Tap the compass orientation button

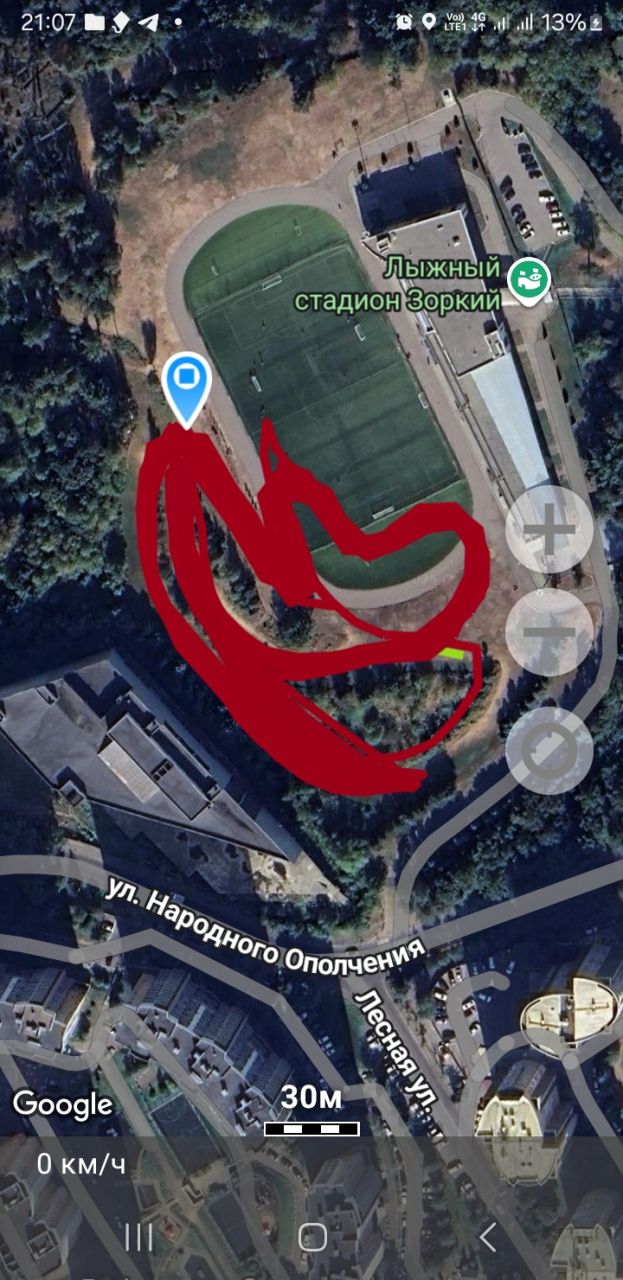(x=549, y=751)
